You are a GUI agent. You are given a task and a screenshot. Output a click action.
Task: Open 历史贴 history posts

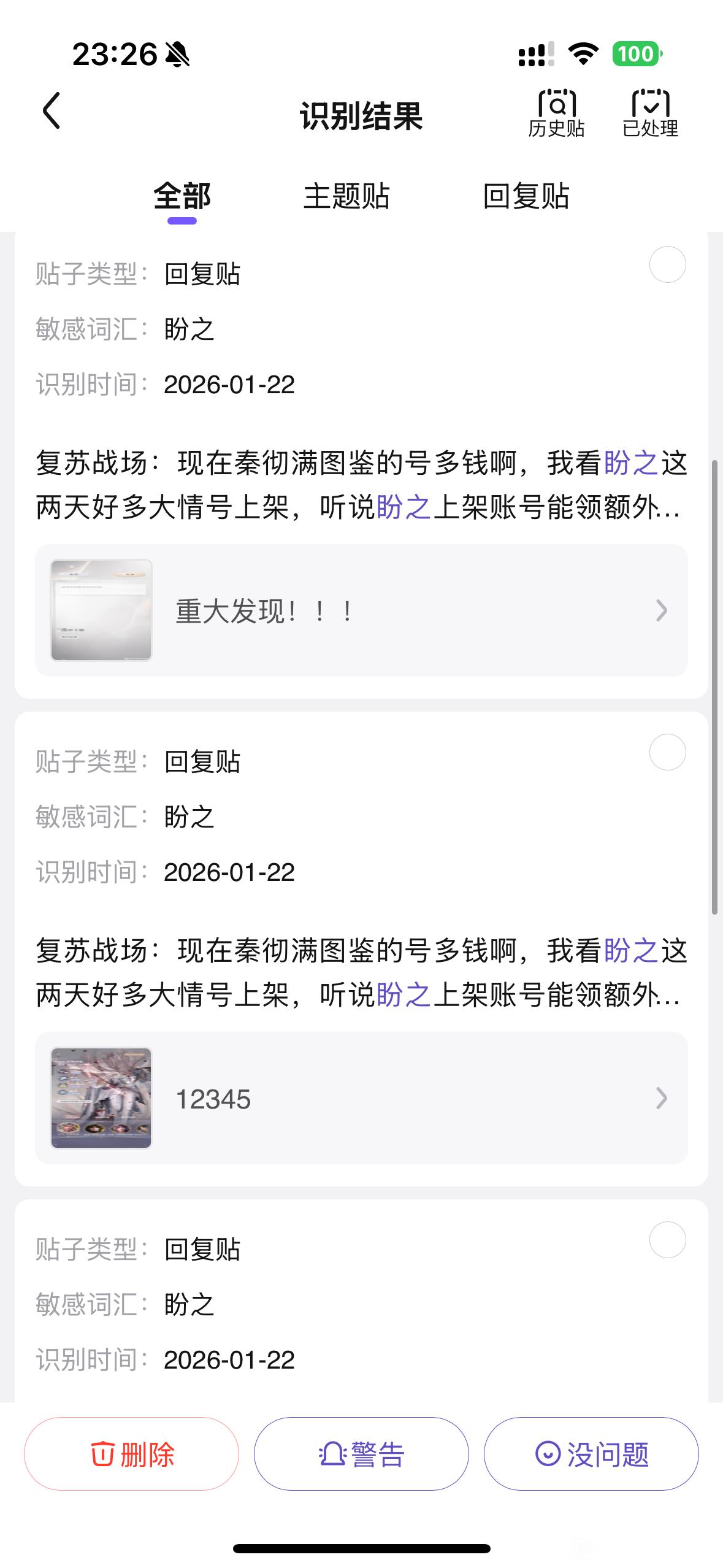click(556, 113)
